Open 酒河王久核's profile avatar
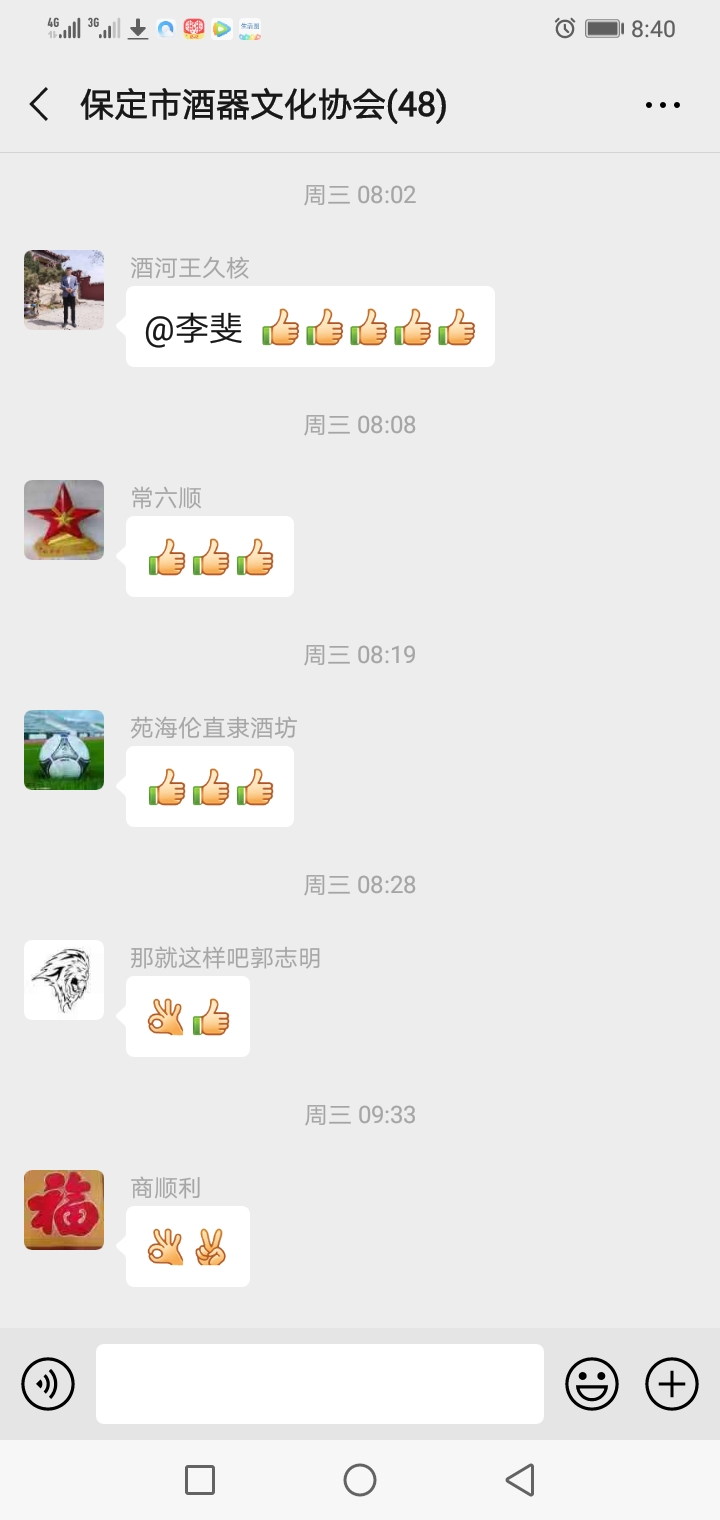The height and width of the screenshot is (1520, 720). pos(64,290)
